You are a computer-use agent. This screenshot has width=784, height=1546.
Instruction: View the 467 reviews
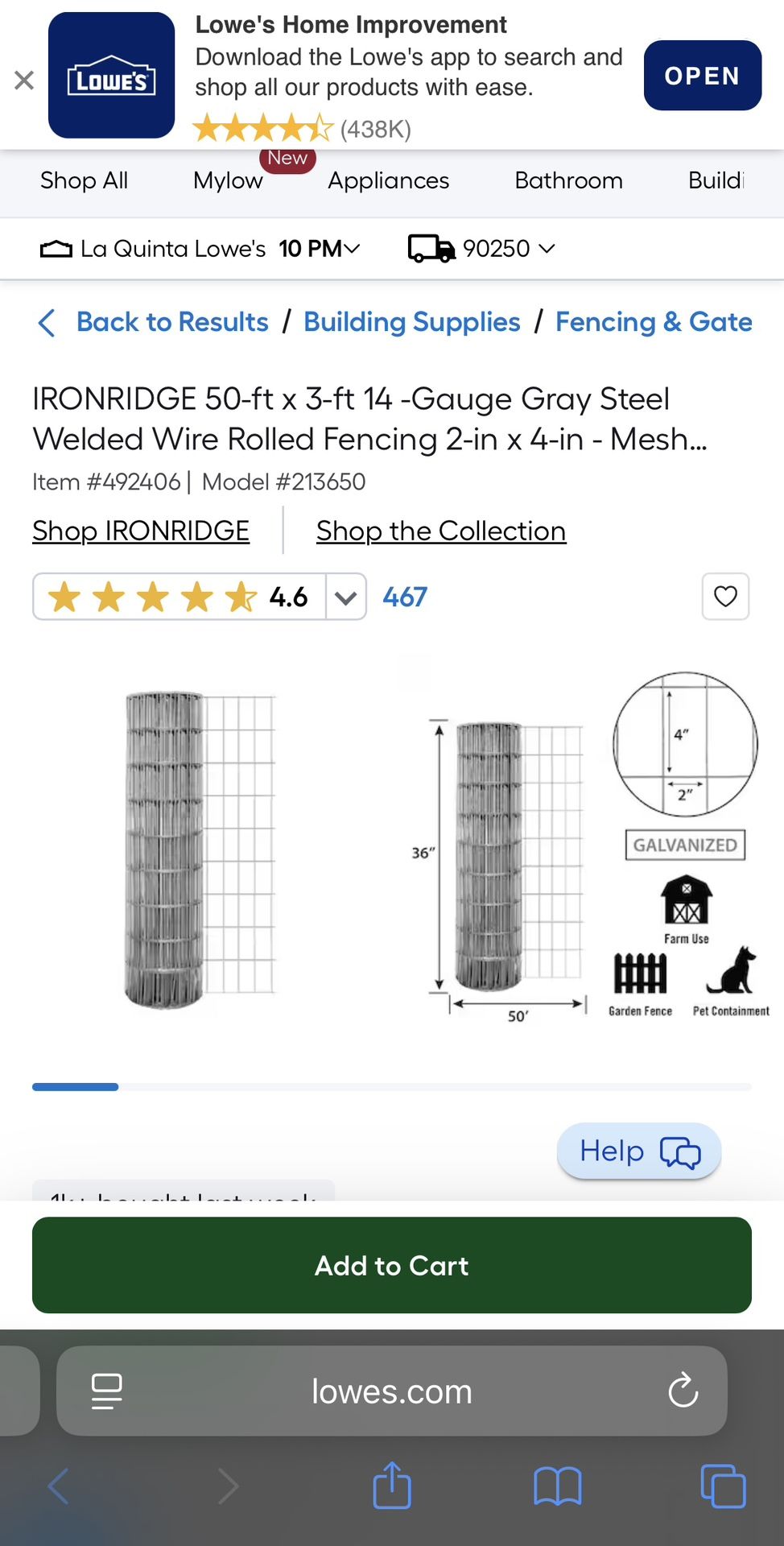point(405,597)
